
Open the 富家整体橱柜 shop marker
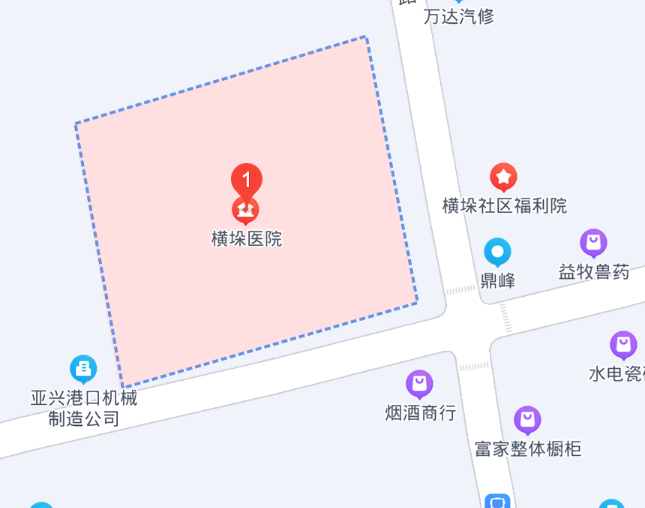pyautogui.click(x=527, y=420)
